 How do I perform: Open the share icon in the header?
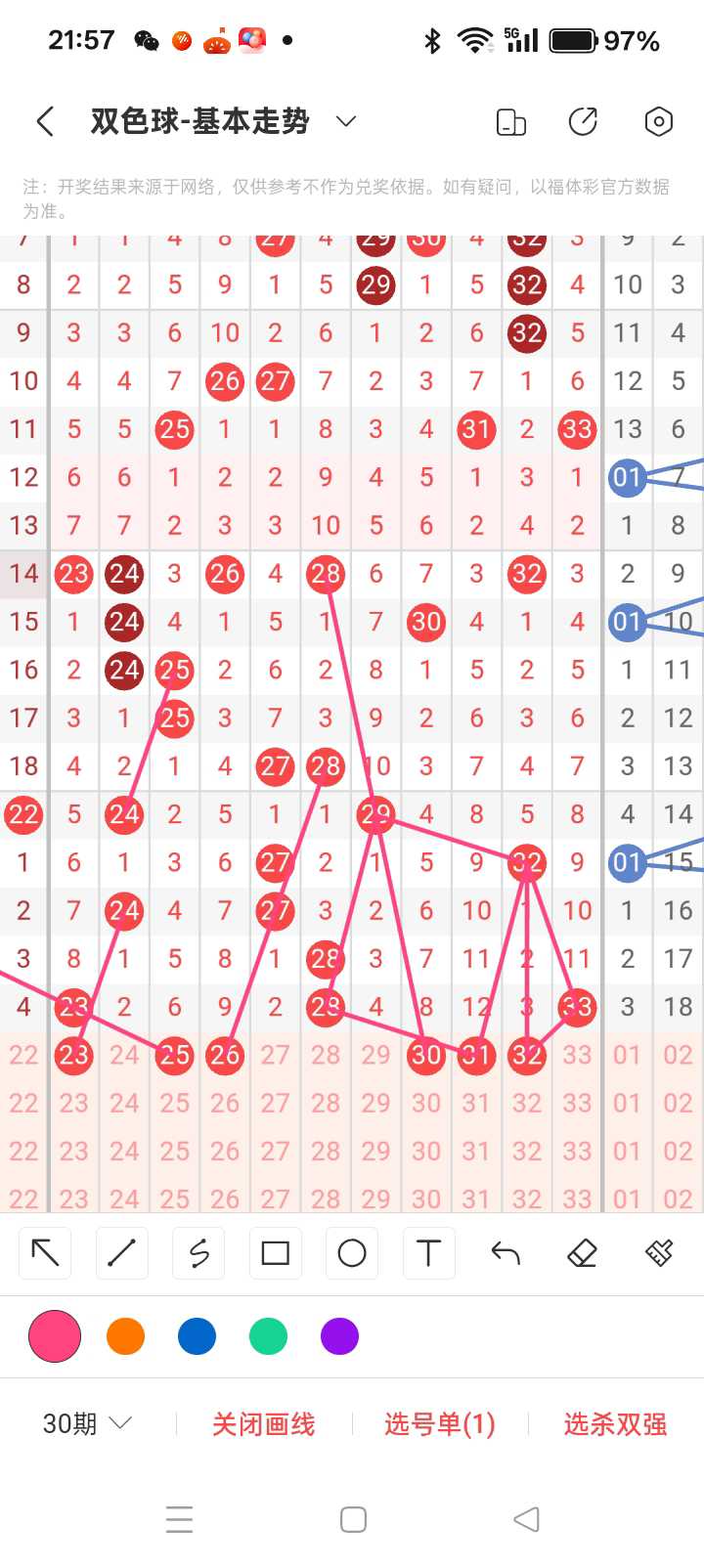(x=584, y=121)
